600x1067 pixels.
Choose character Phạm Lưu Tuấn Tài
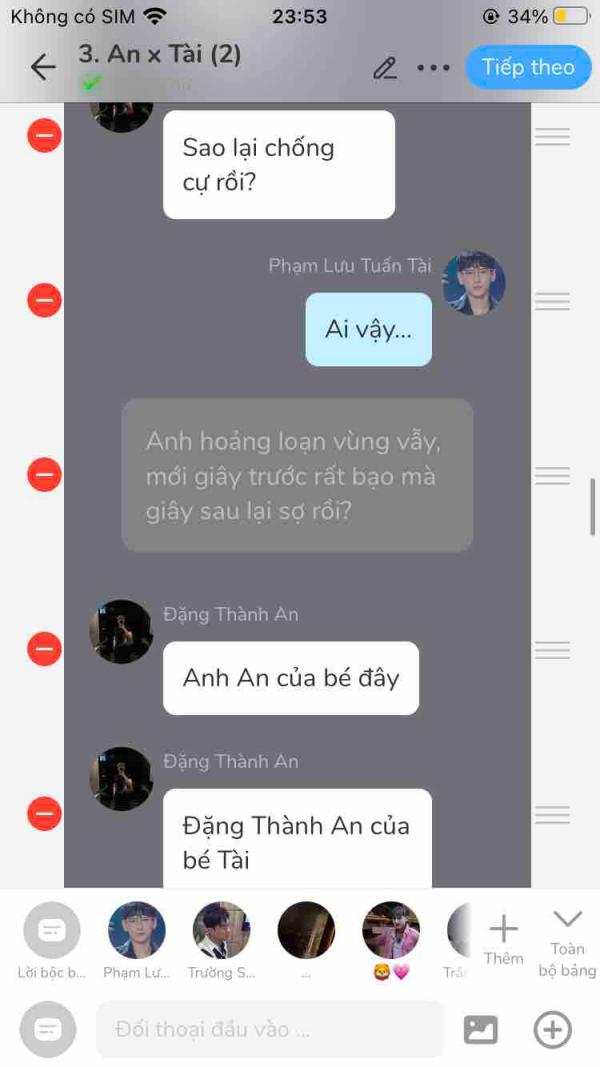pyautogui.click(x=136, y=931)
